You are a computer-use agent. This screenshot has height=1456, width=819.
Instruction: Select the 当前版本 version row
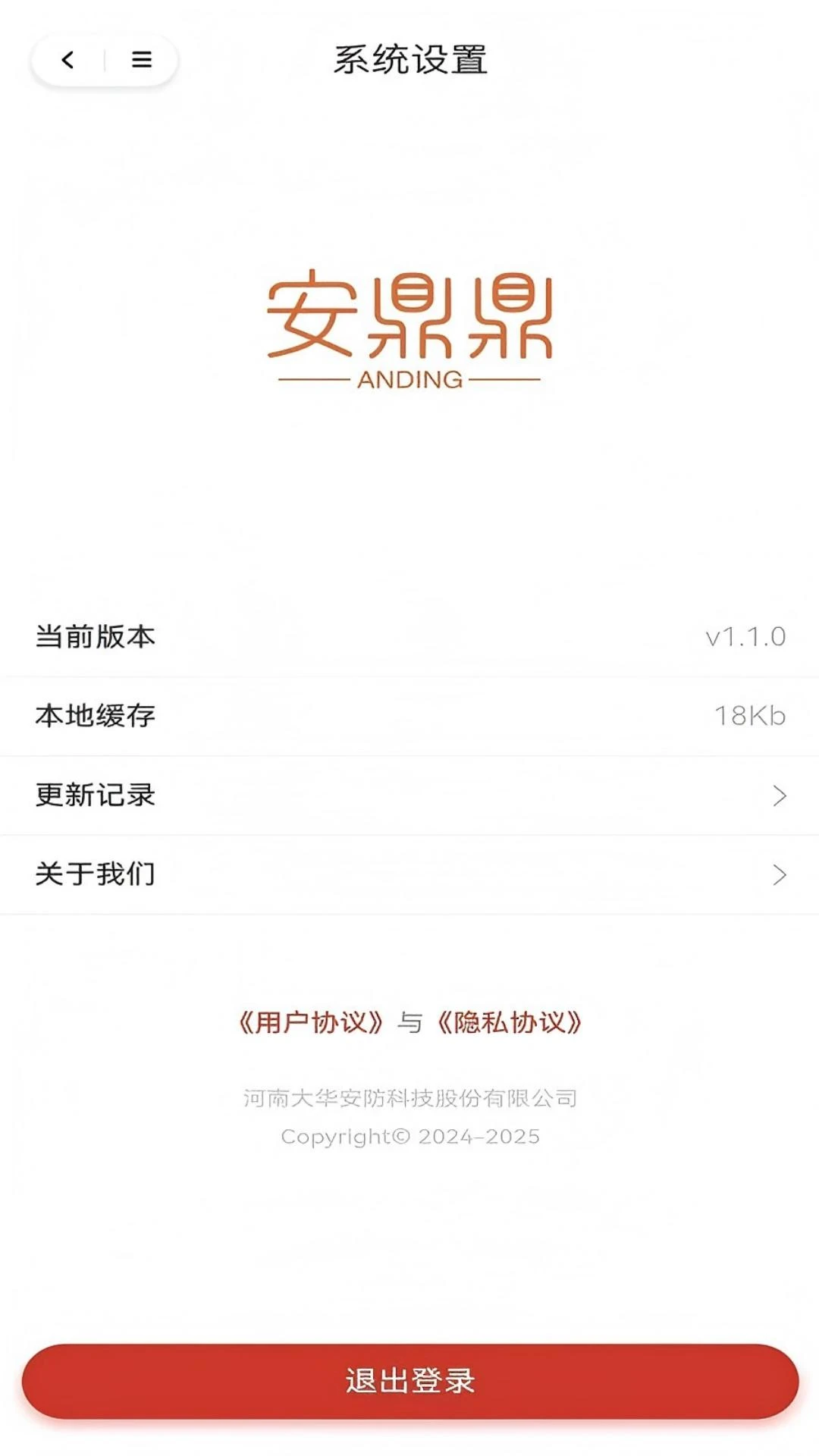(409, 638)
